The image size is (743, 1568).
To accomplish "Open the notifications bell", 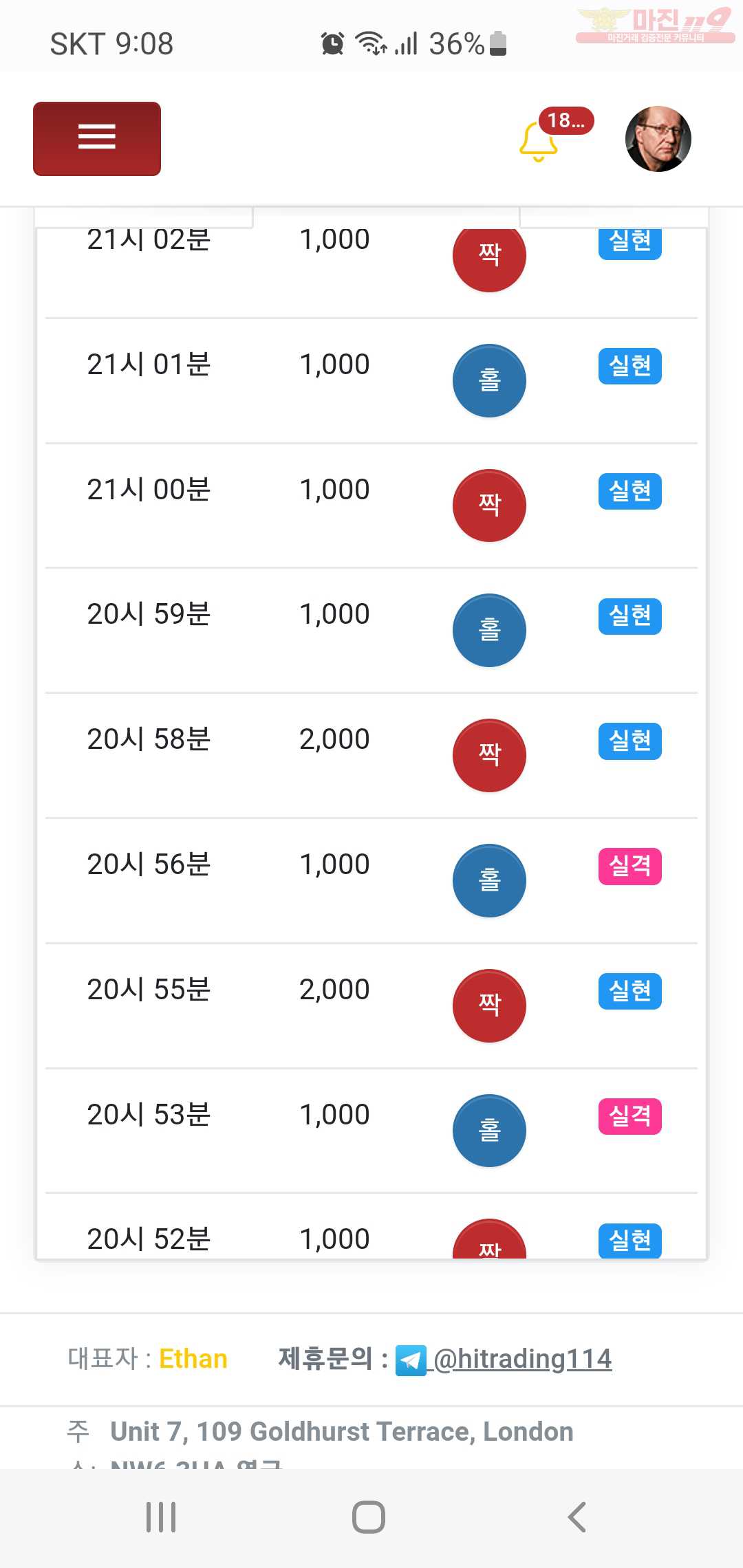I will point(538,141).
